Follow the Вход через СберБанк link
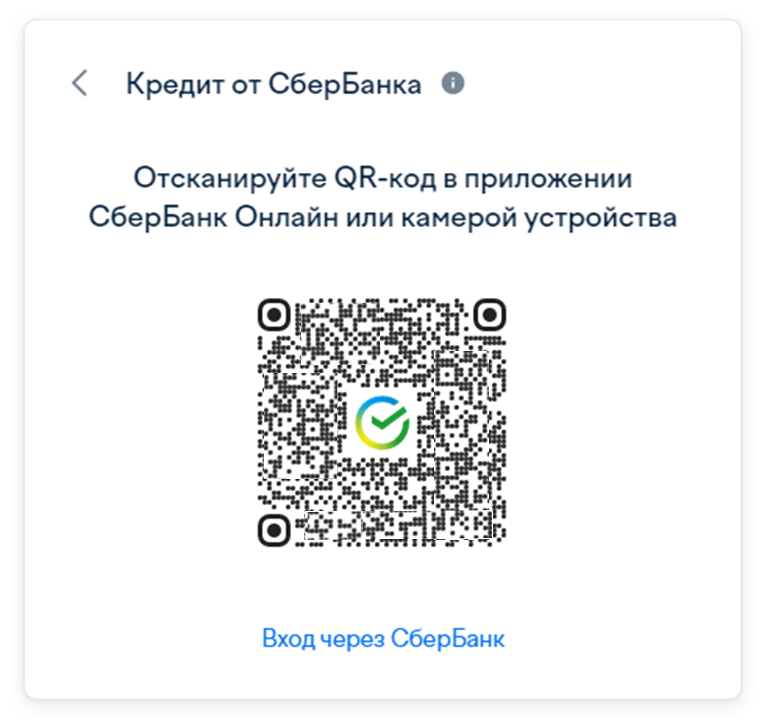The height and width of the screenshot is (725, 778). tap(383, 639)
